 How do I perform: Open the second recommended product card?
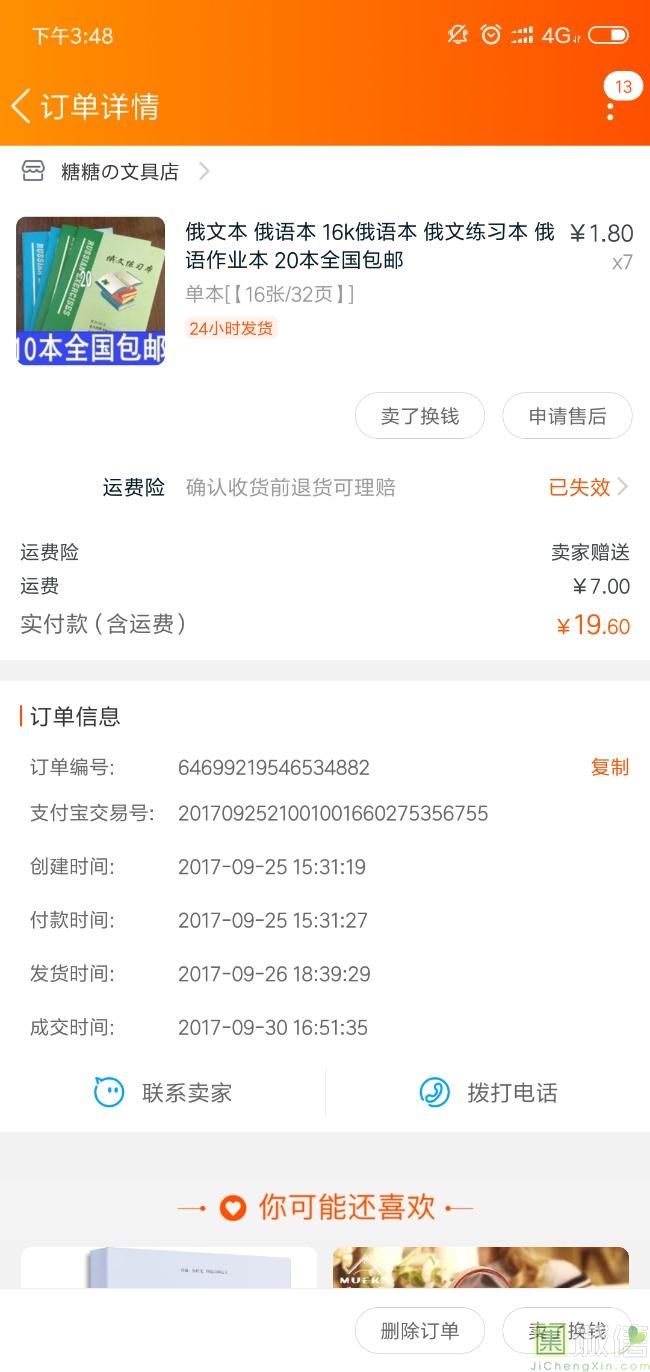tap(481, 1267)
